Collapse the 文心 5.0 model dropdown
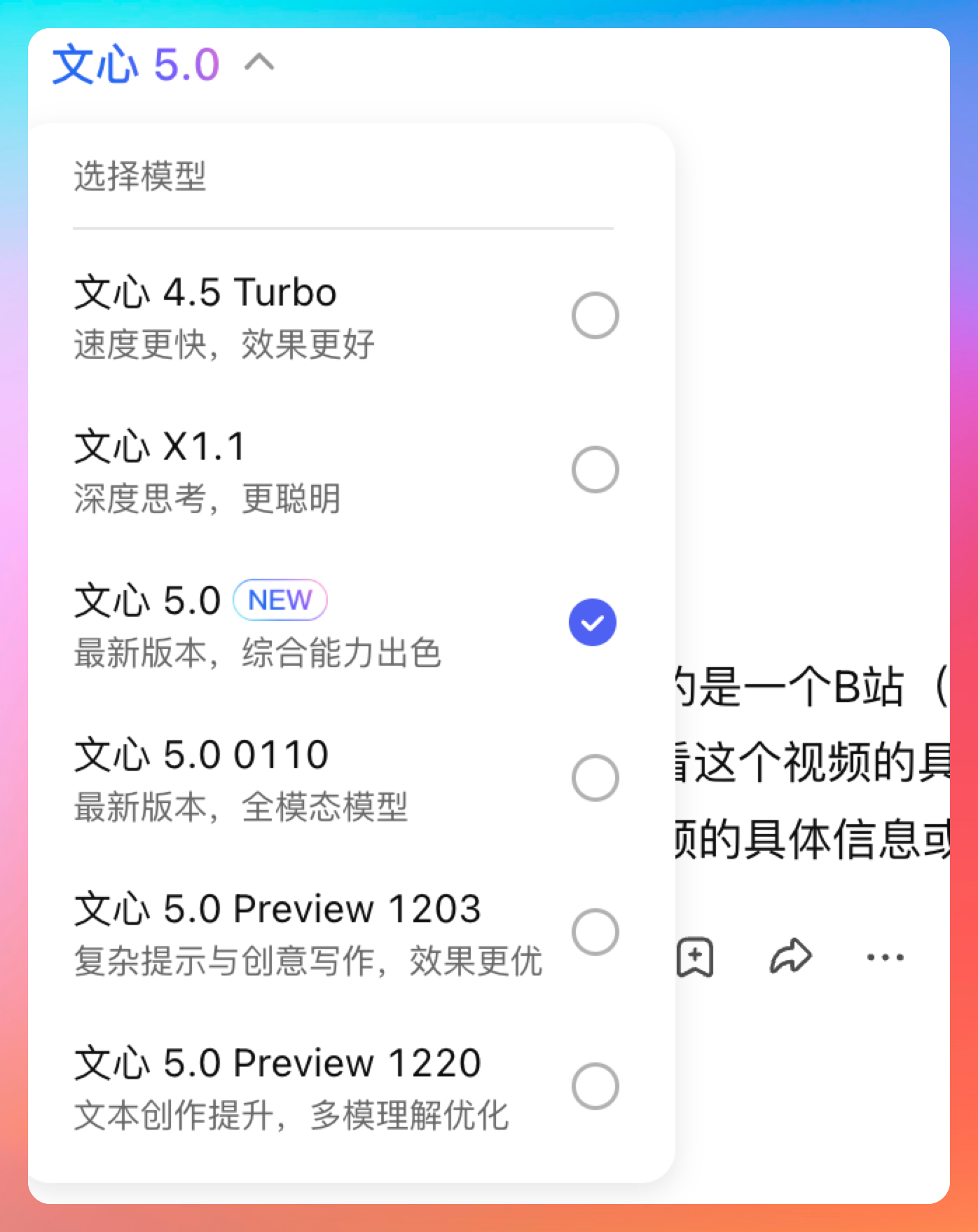Screen dimensions: 978x1232 click(x=259, y=63)
